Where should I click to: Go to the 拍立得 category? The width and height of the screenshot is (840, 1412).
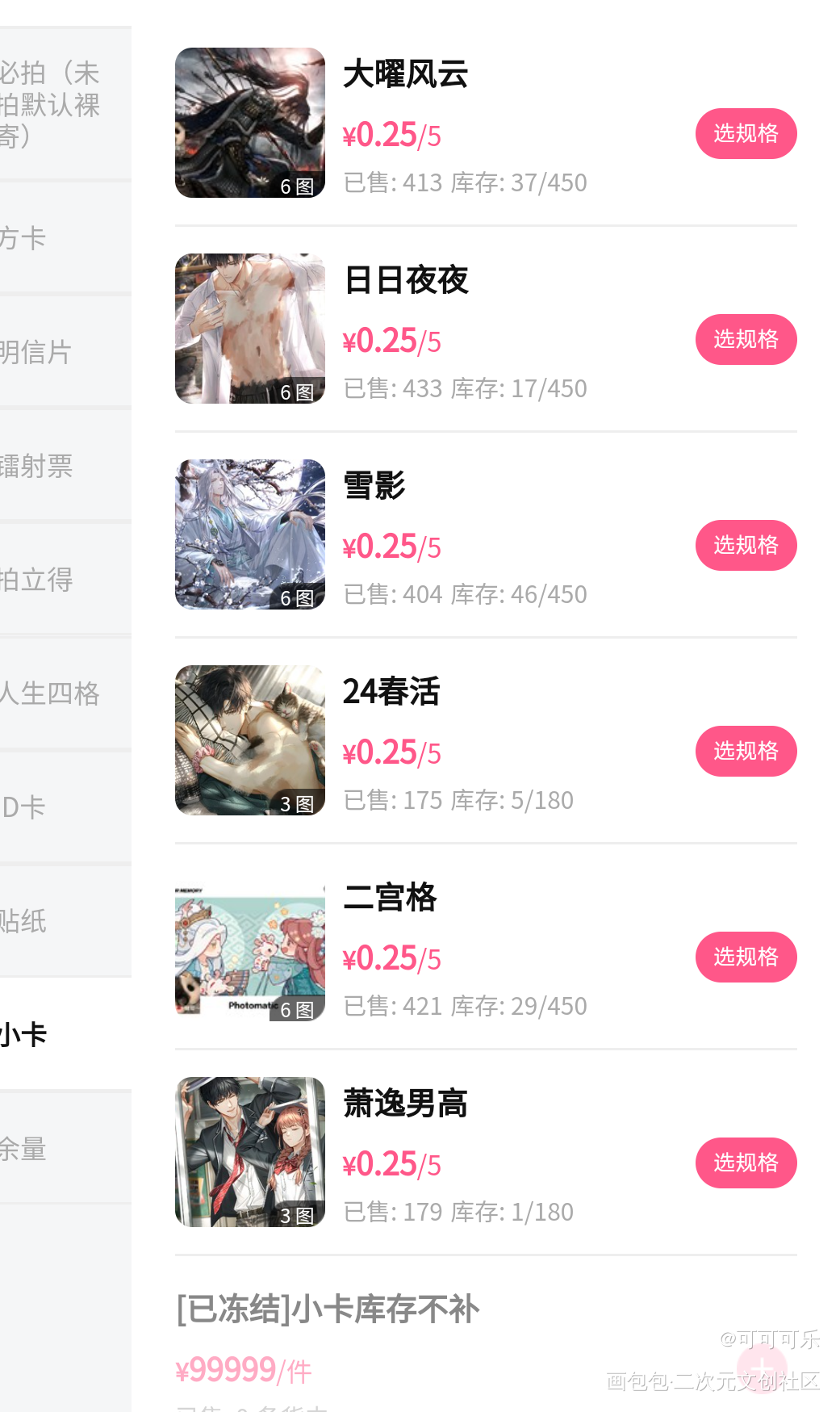point(48,580)
